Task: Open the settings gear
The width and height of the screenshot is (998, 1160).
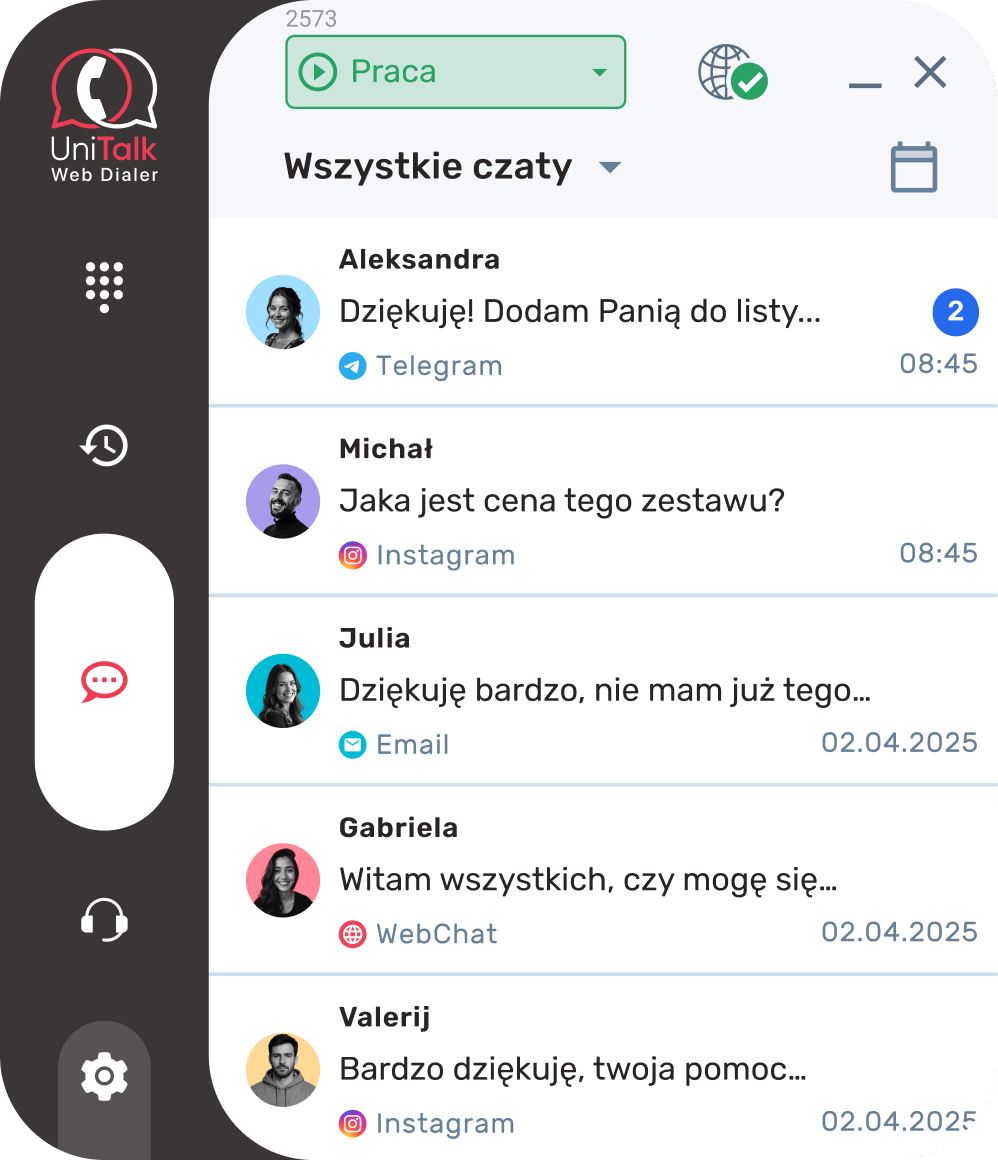Action: [x=104, y=1074]
